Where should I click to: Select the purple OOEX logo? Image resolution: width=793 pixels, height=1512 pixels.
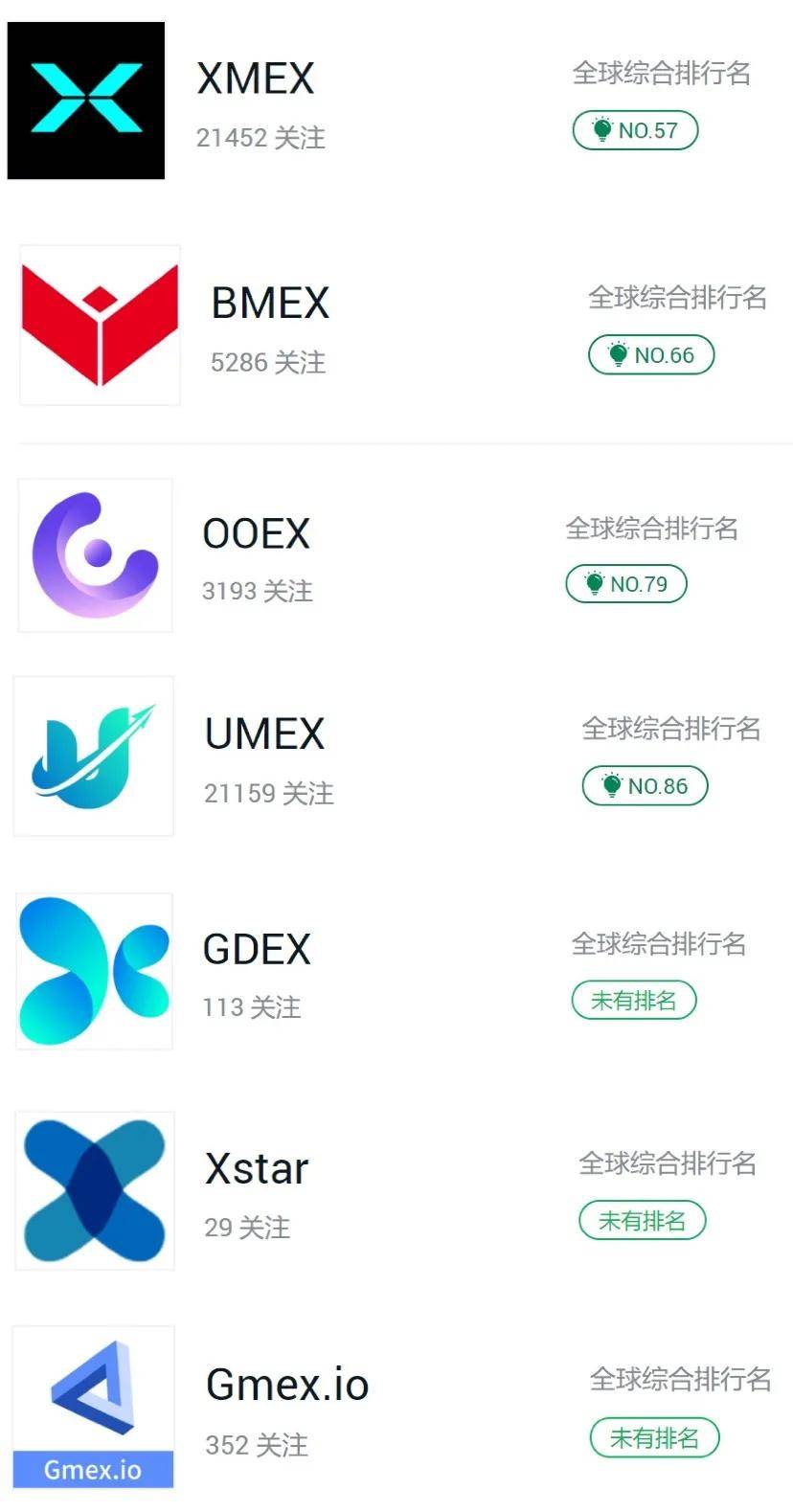pos(94,555)
